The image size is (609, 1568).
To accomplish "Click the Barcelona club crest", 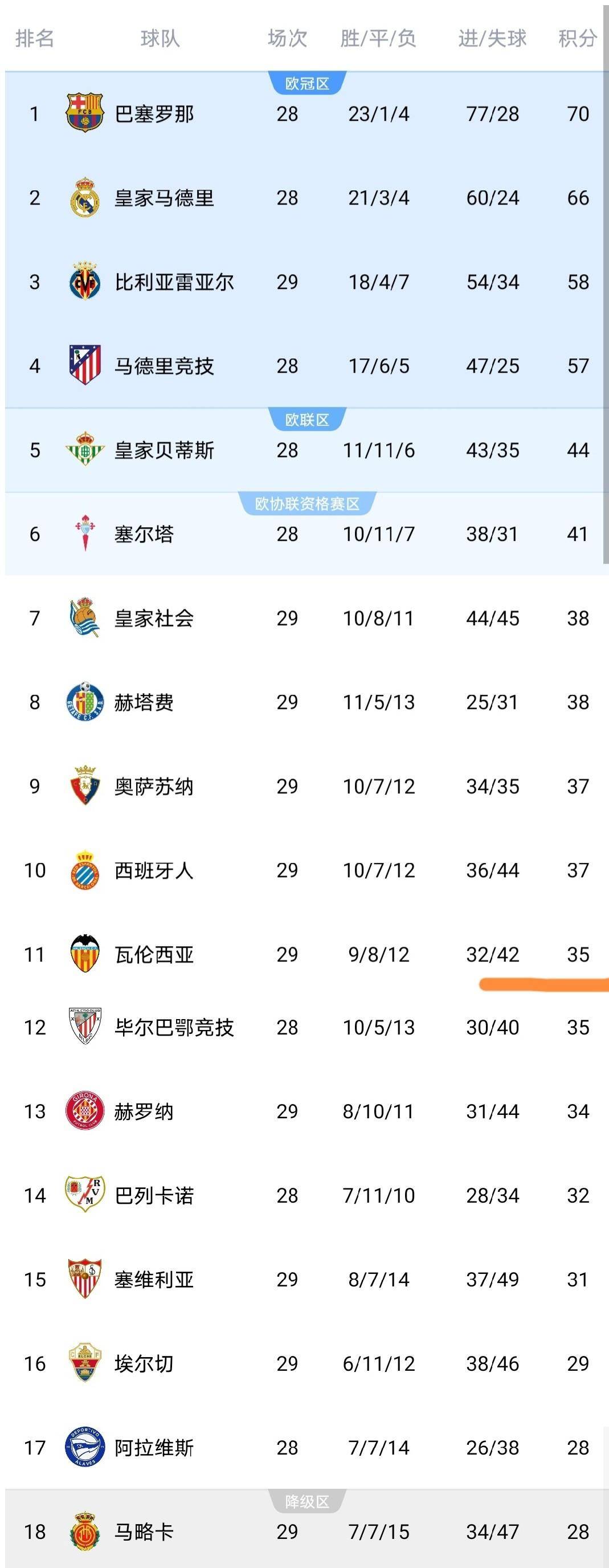I will click(85, 111).
